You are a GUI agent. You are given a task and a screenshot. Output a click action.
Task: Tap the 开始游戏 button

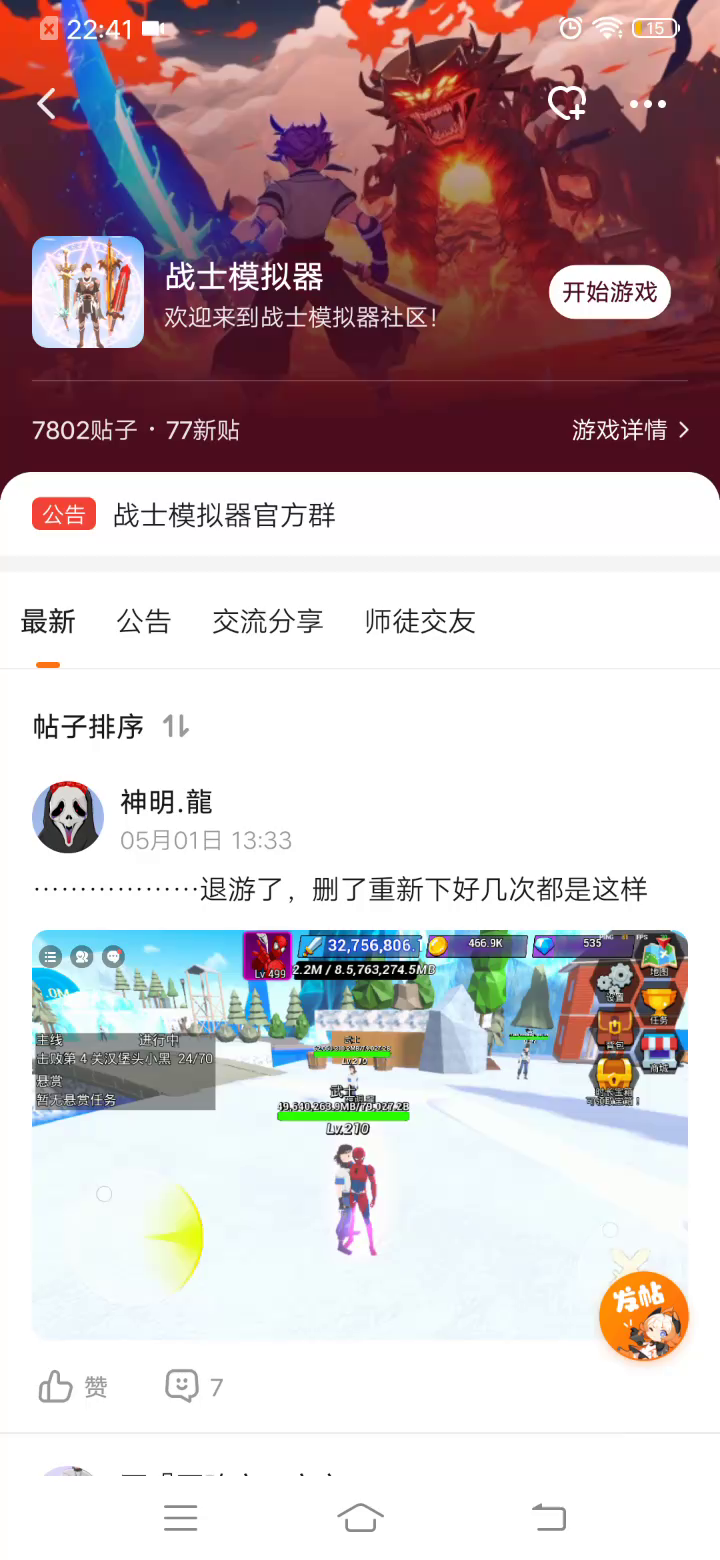(x=609, y=292)
